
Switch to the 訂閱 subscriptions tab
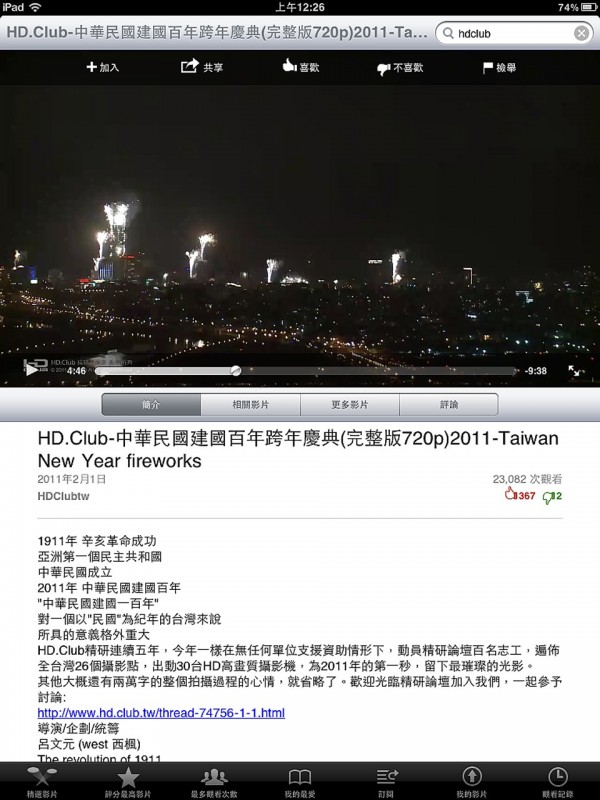[x=385, y=781]
